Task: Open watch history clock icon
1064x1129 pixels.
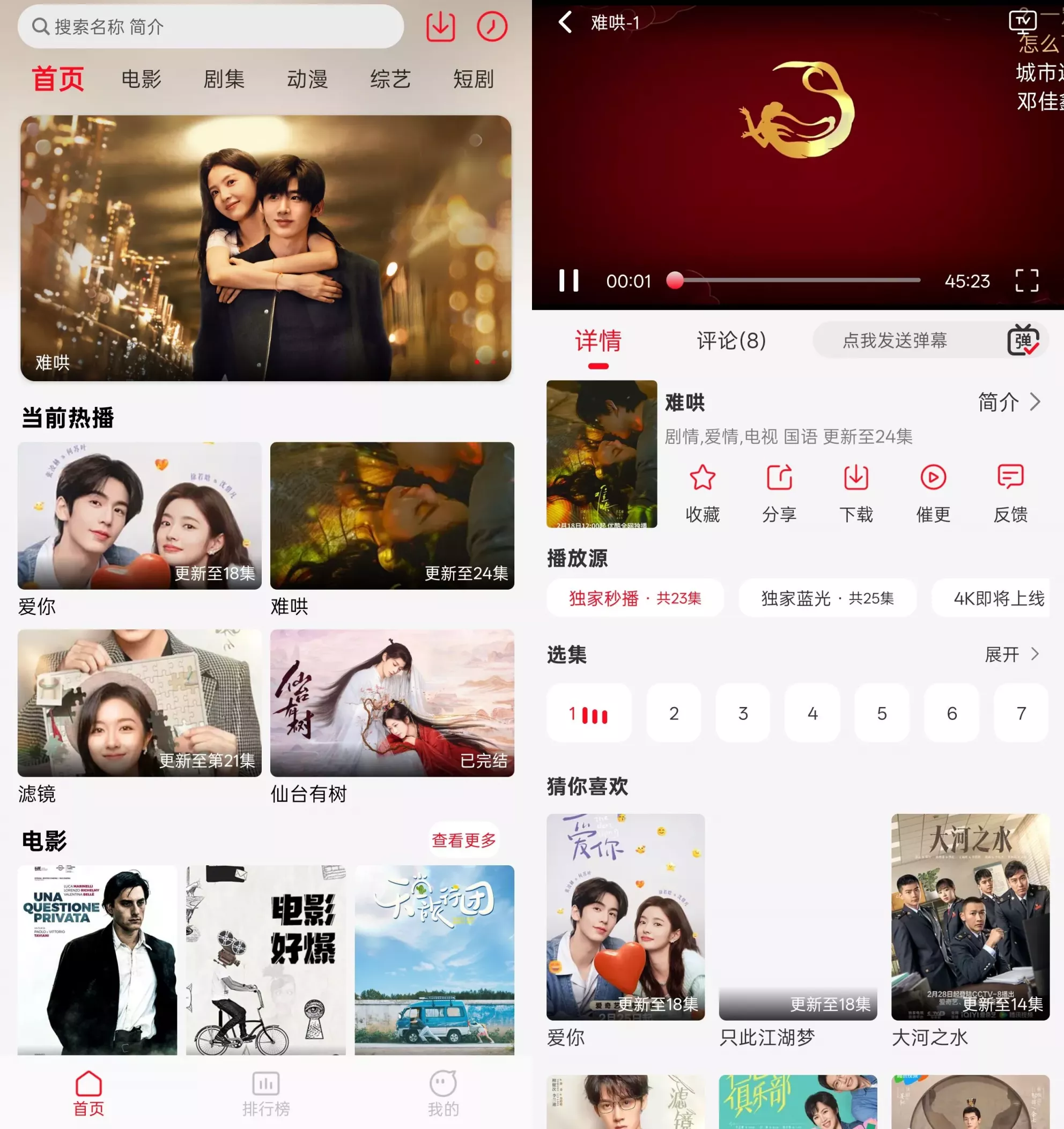Action: pos(491,26)
